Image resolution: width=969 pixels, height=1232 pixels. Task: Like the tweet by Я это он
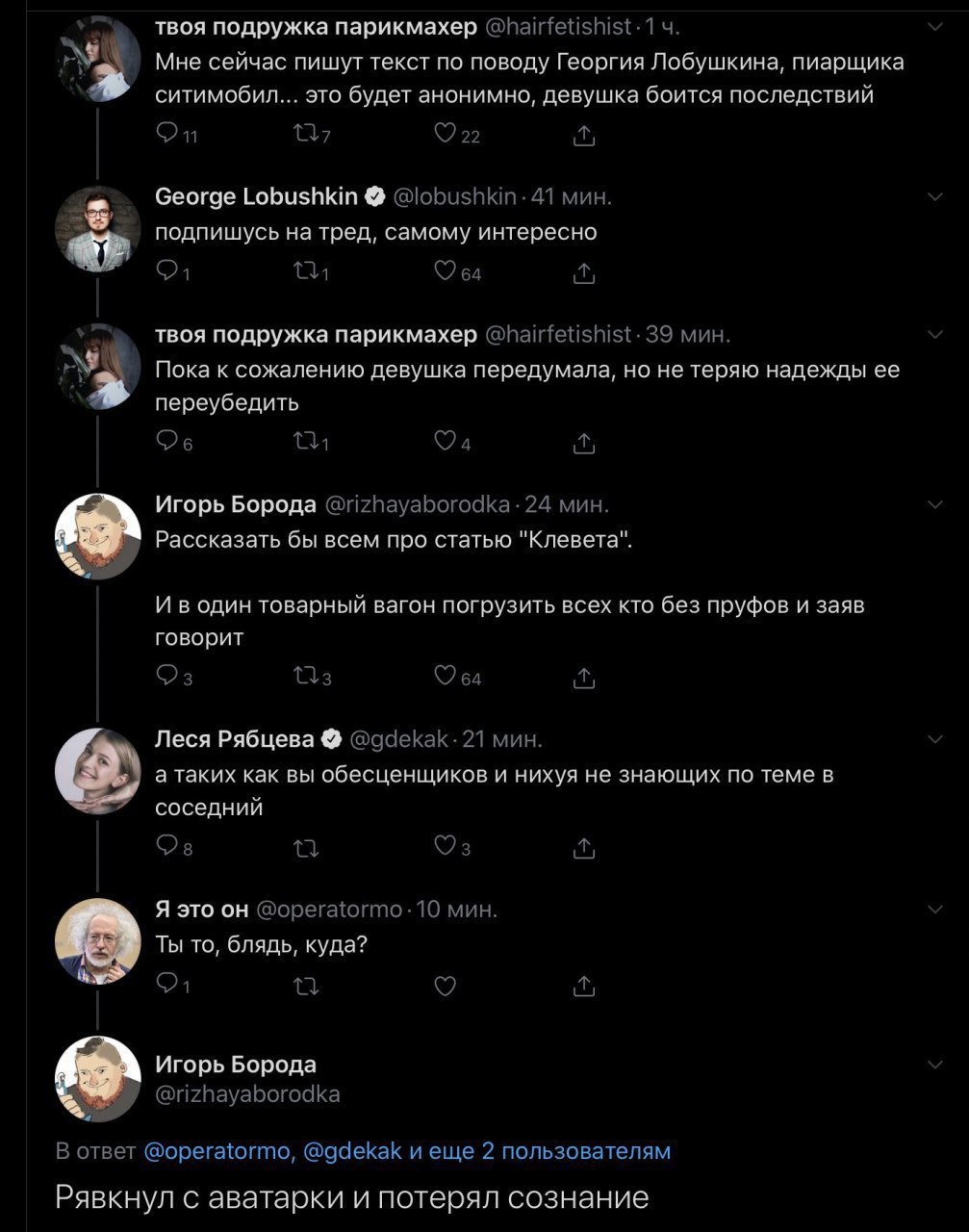tap(445, 987)
